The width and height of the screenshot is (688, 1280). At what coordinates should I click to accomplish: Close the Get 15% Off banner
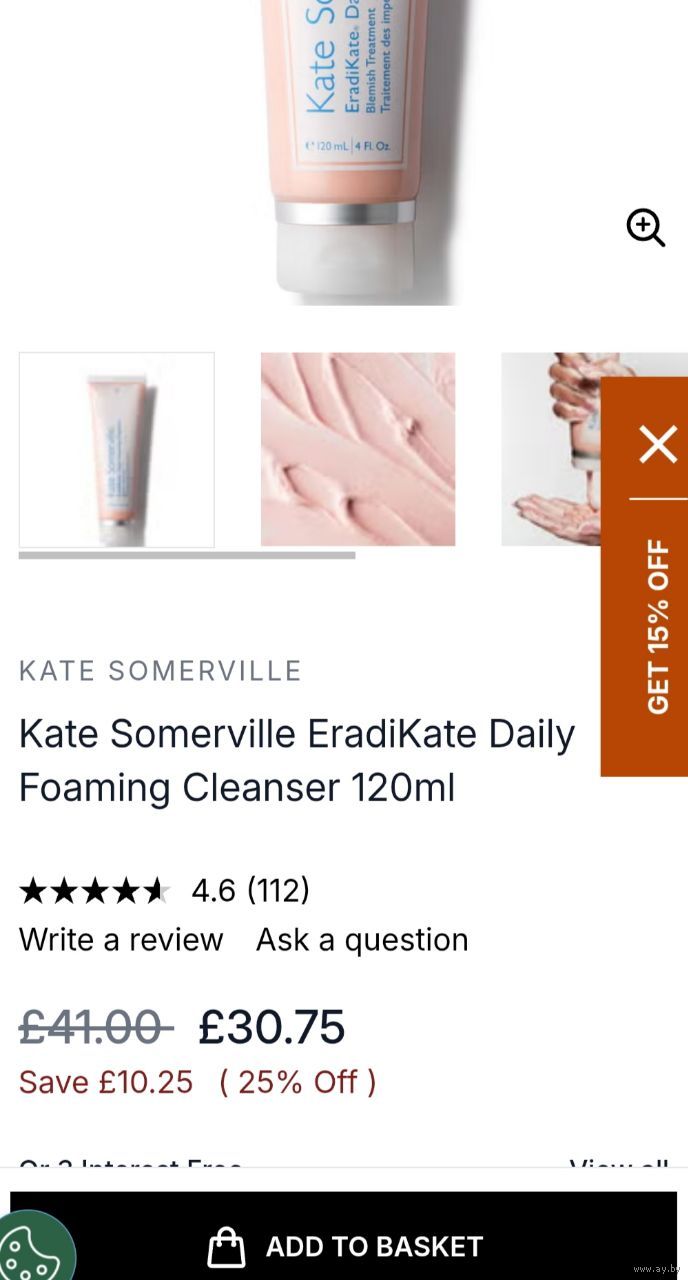click(658, 443)
